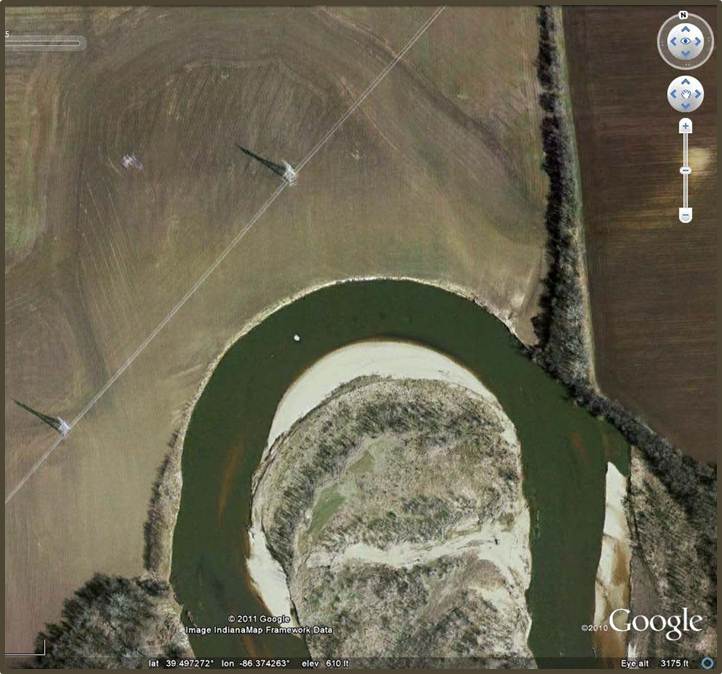Pan map down with hand joystick's down arrow
Image resolution: width=722 pixels, height=674 pixels.
coord(685,104)
